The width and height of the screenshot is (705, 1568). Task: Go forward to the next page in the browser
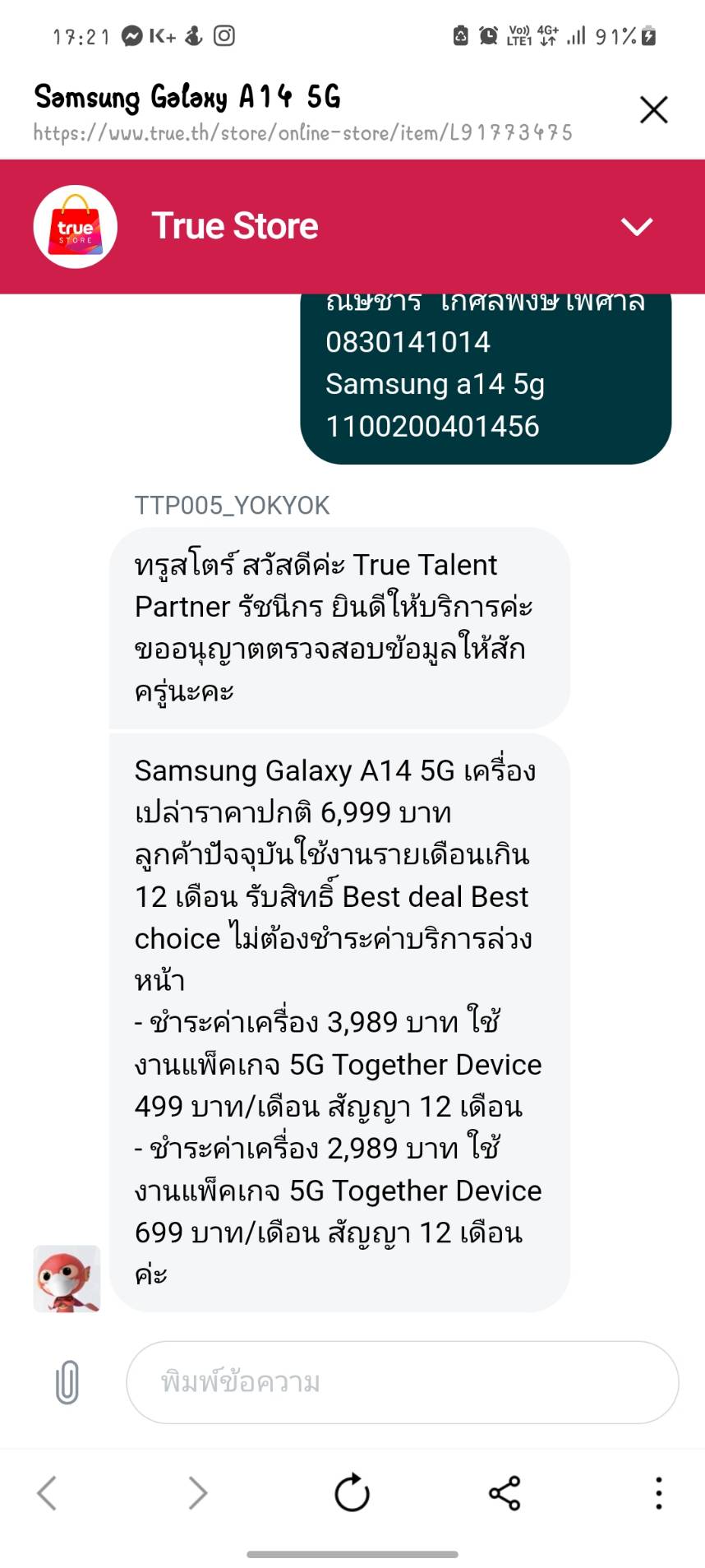(x=198, y=1492)
